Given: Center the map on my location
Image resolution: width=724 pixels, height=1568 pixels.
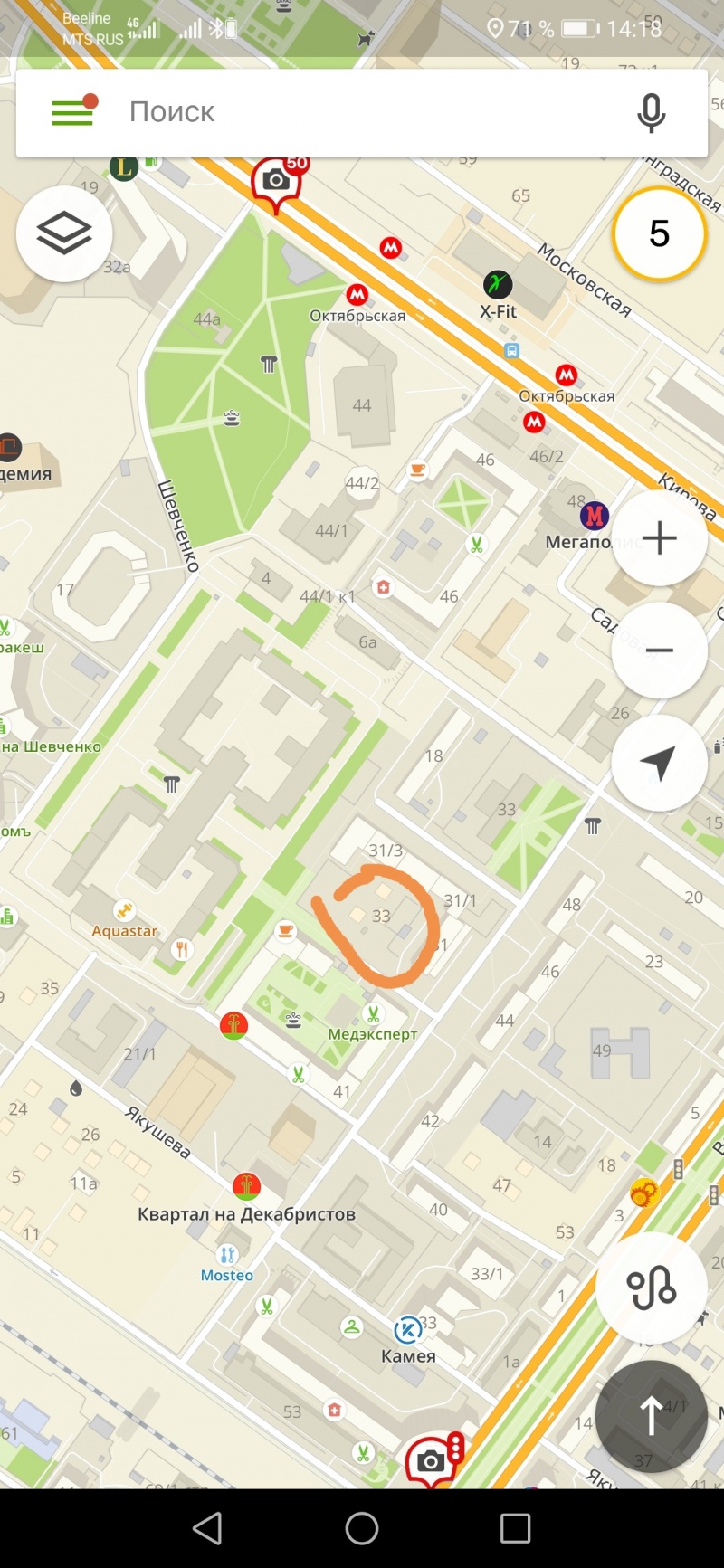Looking at the screenshot, I should point(660,763).
